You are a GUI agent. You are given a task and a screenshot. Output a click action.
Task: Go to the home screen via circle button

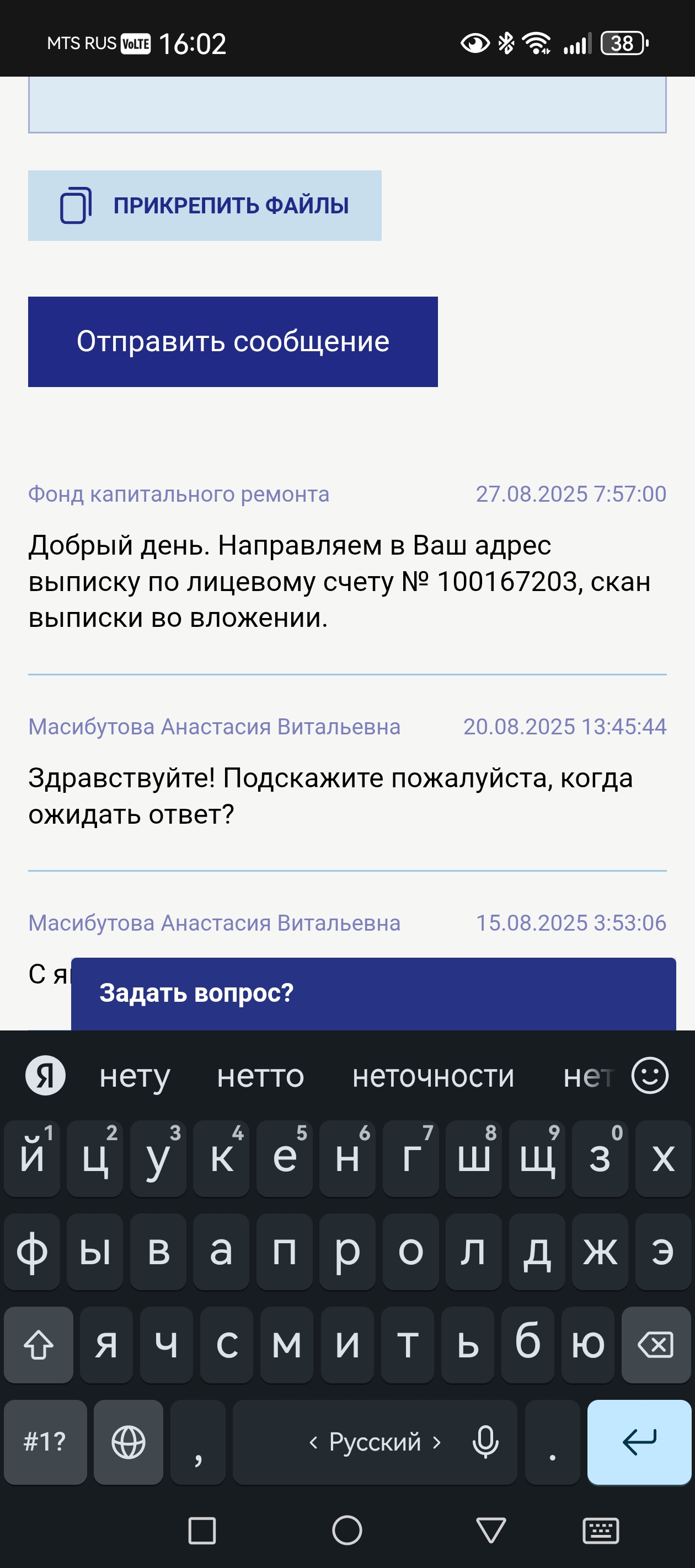tap(347, 1531)
